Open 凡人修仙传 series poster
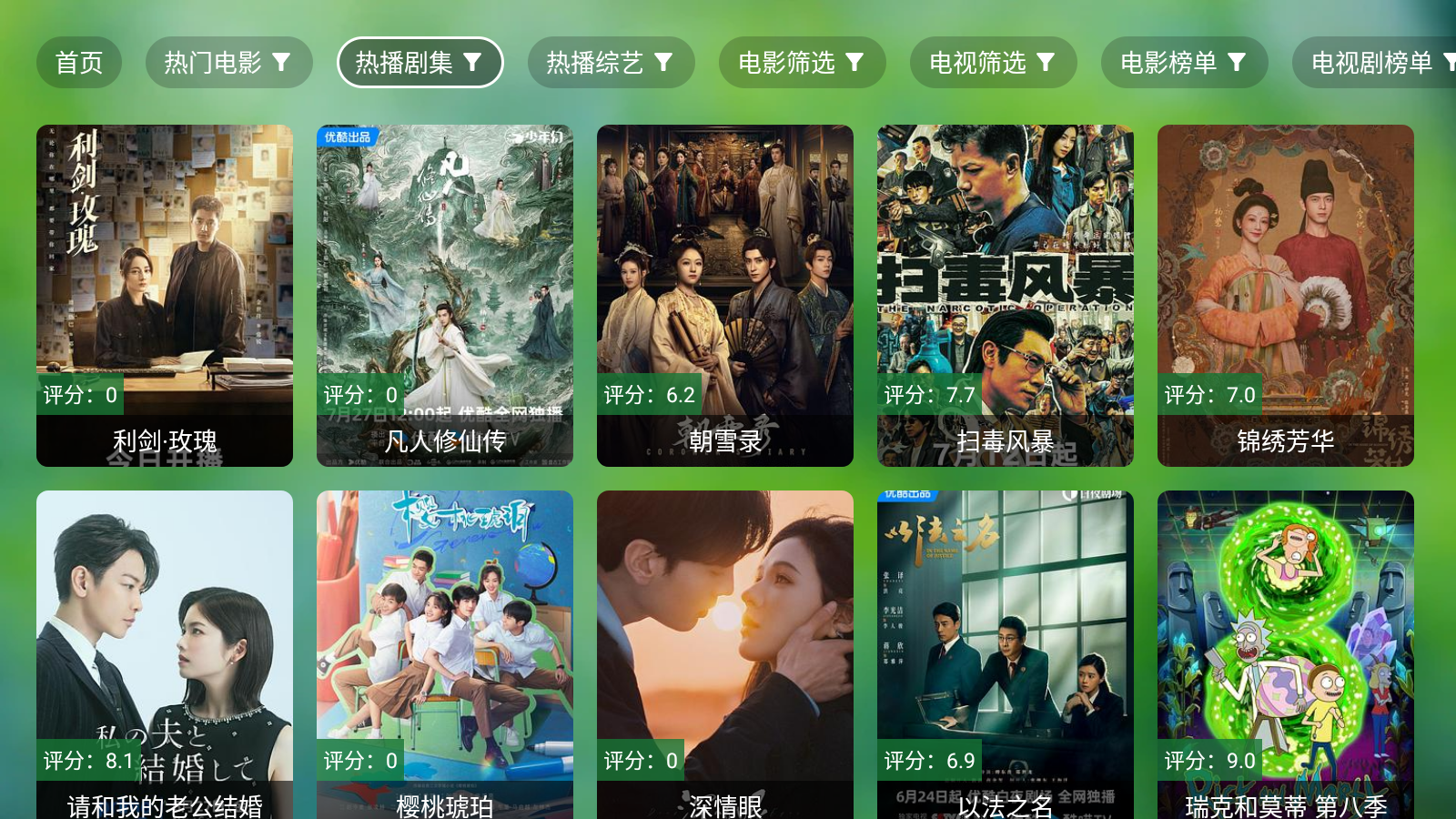Image resolution: width=1456 pixels, height=819 pixels. click(x=445, y=295)
